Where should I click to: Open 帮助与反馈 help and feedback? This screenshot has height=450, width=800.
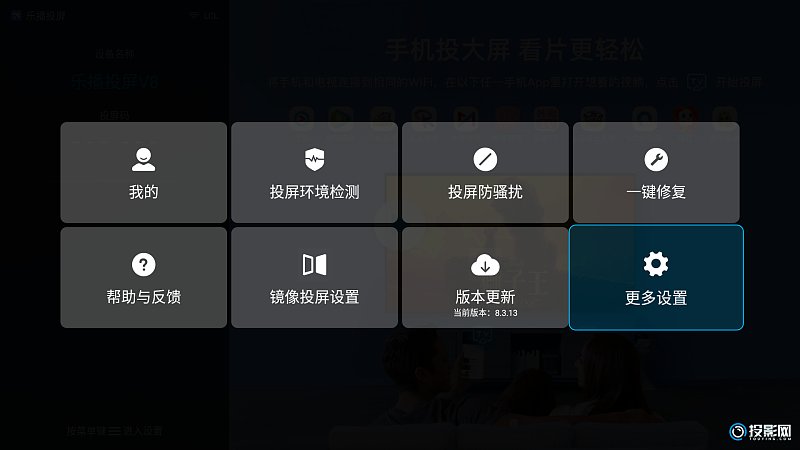(143, 278)
